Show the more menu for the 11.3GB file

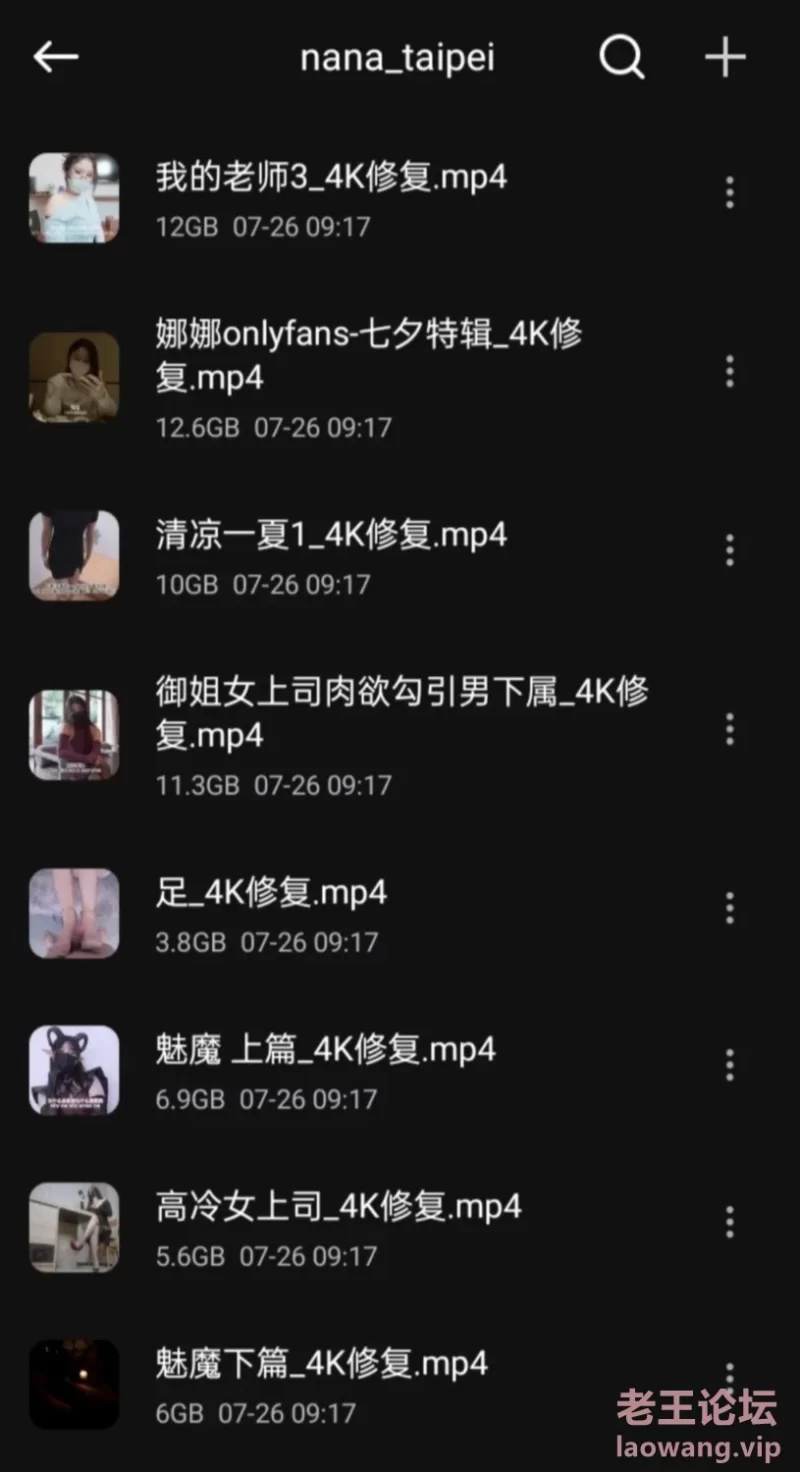[x=730, y=729]
